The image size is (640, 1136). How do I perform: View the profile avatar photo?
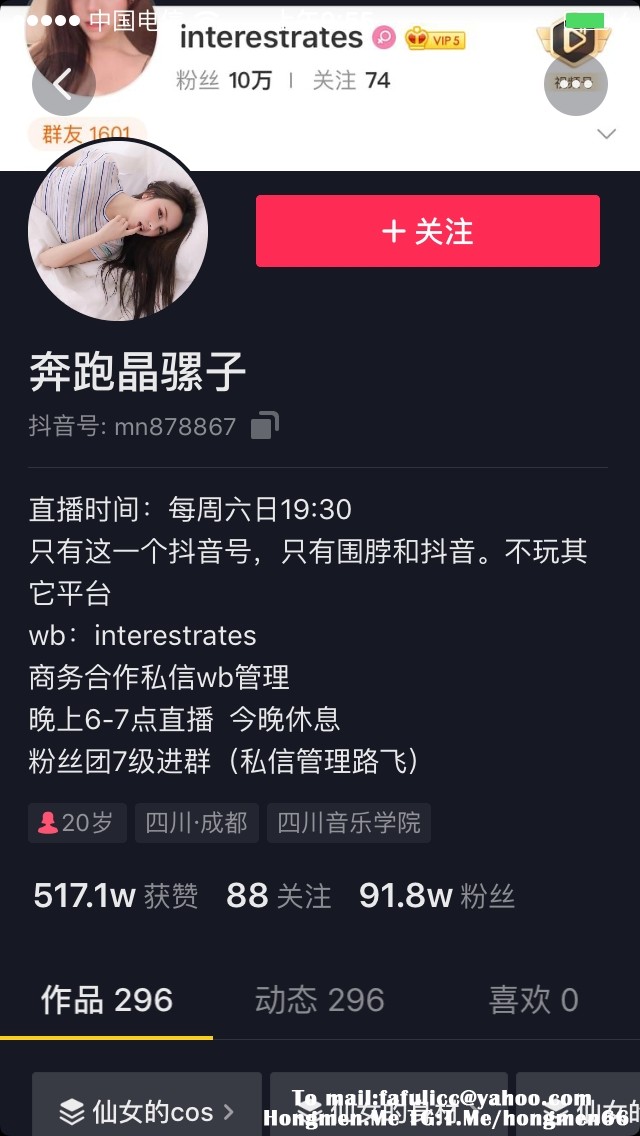click(x=118, y=232)
